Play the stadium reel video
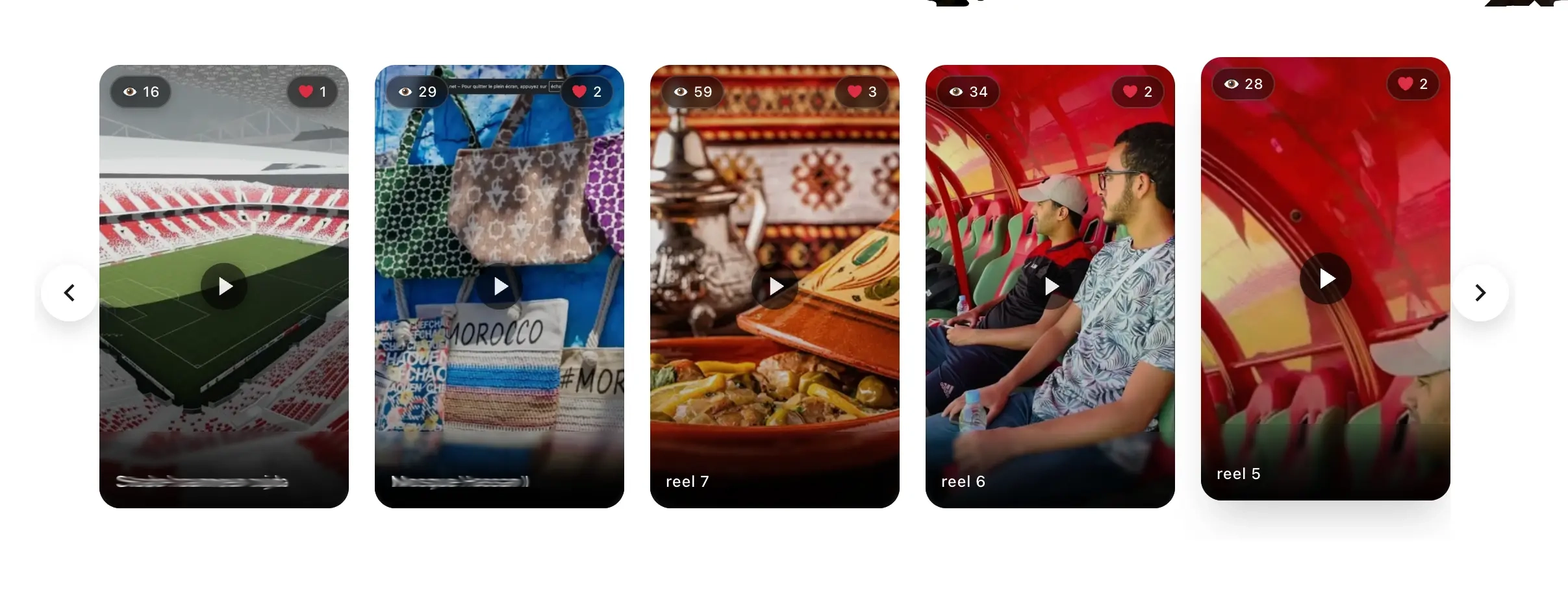Viewport: 1568px width, 592px height. click(x=224, y=286)
